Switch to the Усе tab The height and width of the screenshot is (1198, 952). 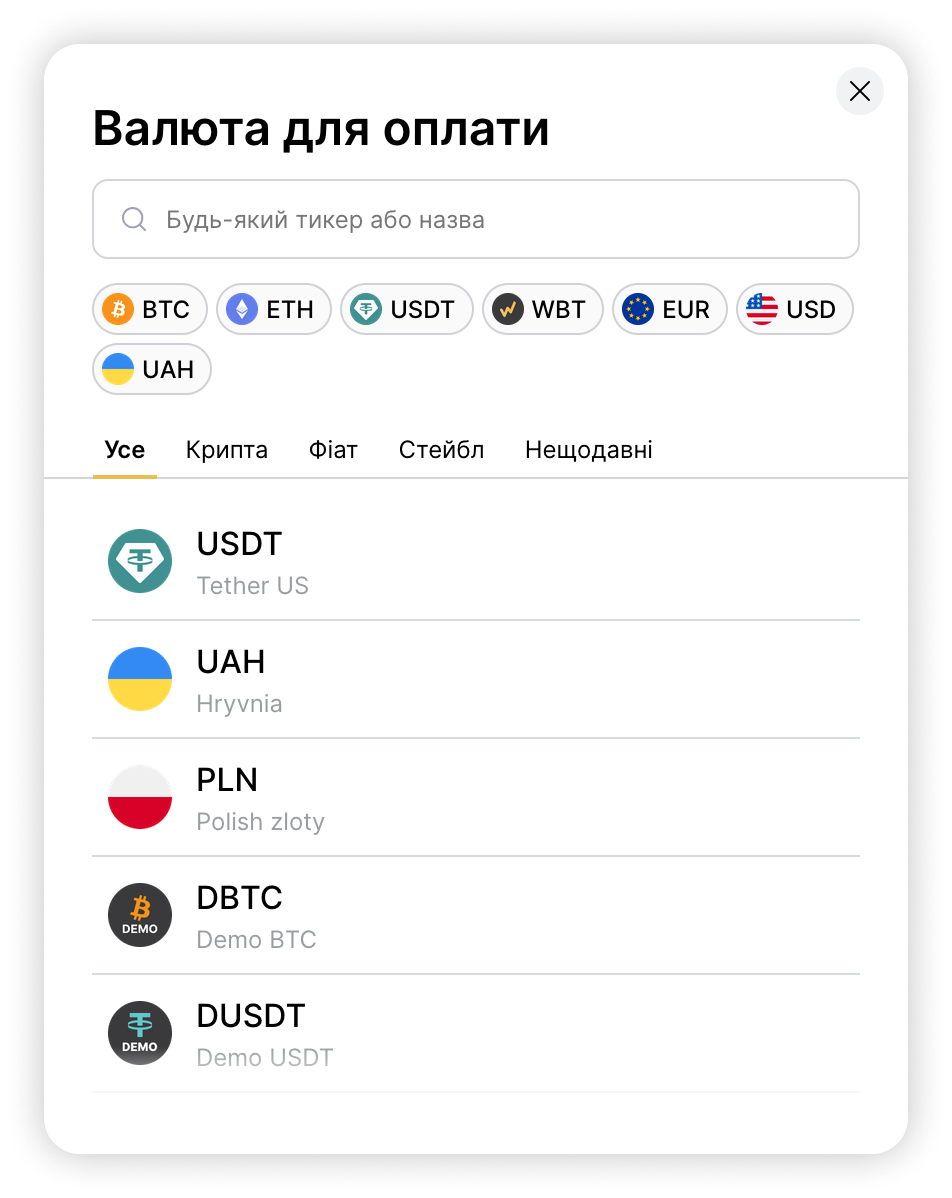click(x=125, y=450)
